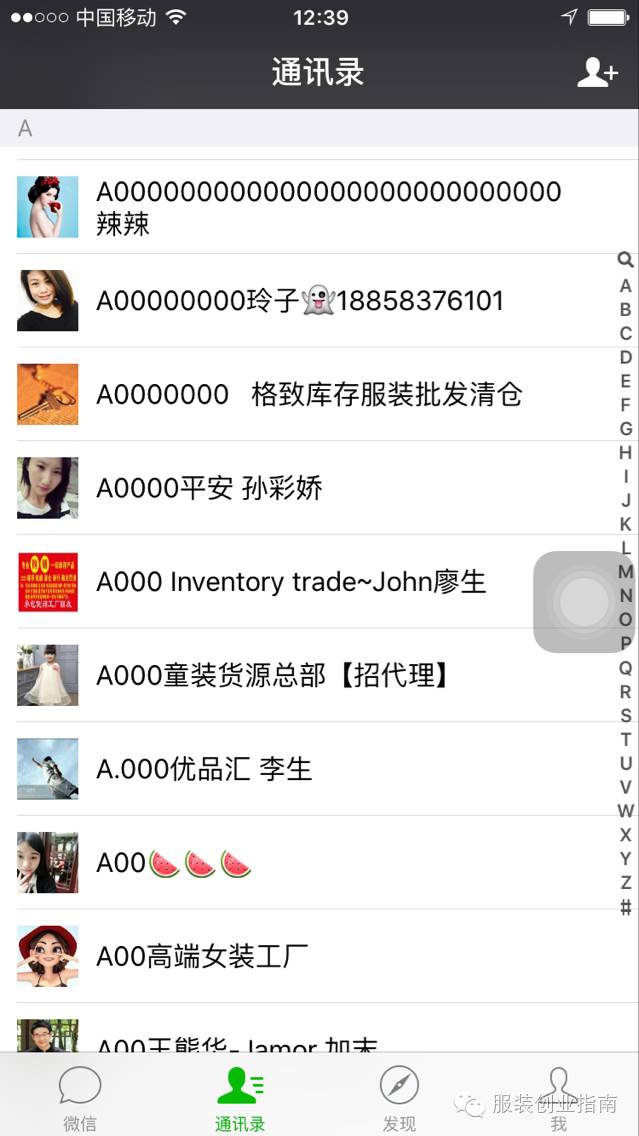This screenshot has height=1136, width=639.
Task: Jump to the # section in the index
Action: [x=626, y=907]
